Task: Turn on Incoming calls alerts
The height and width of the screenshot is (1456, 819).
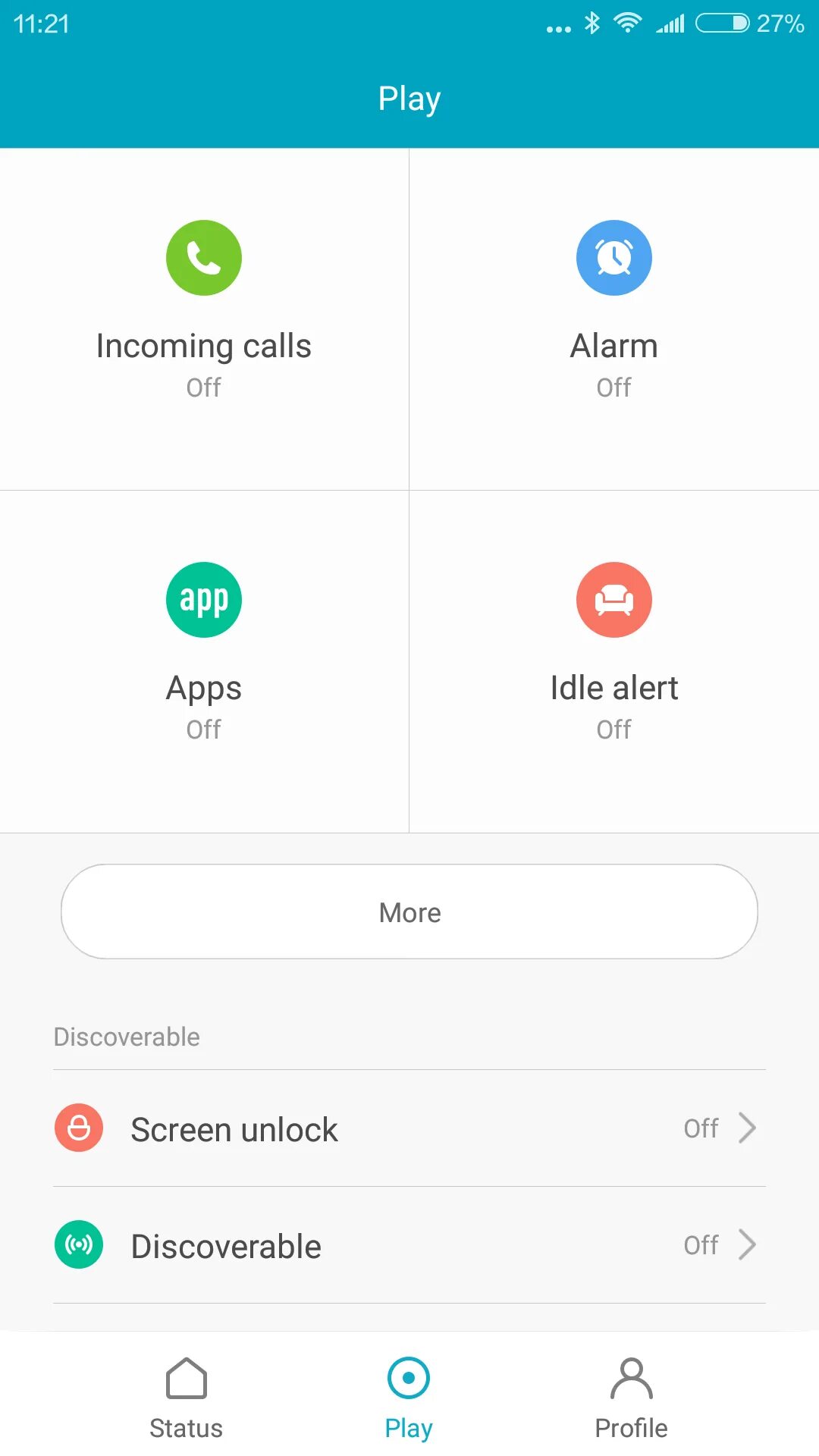Action: (203, 318)
